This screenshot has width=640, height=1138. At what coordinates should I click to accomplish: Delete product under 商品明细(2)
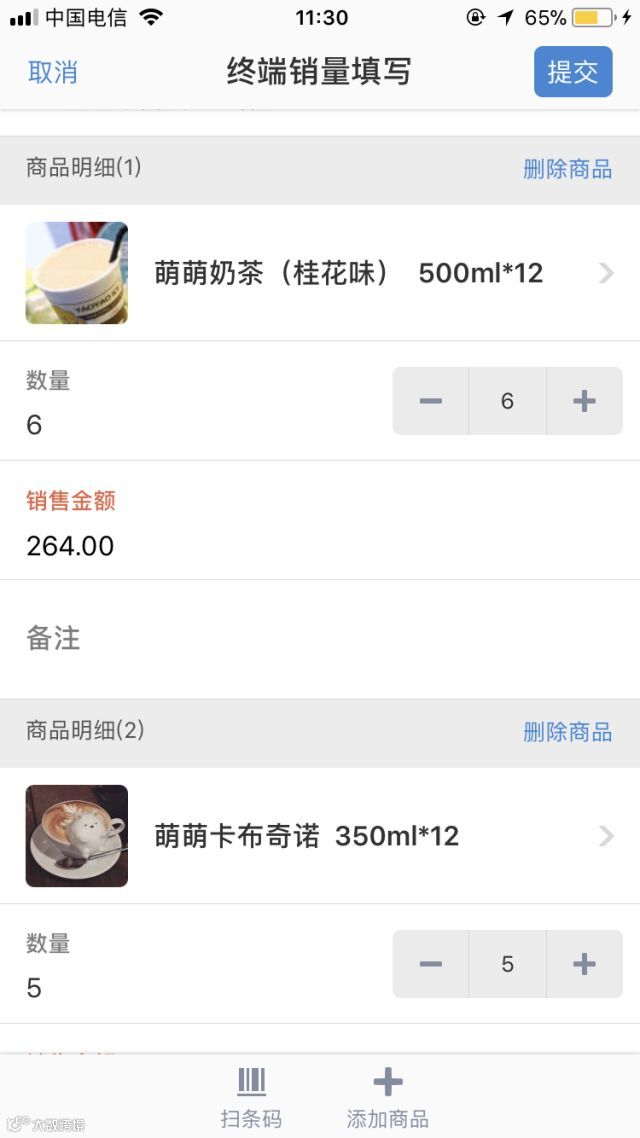coord(567,732)
